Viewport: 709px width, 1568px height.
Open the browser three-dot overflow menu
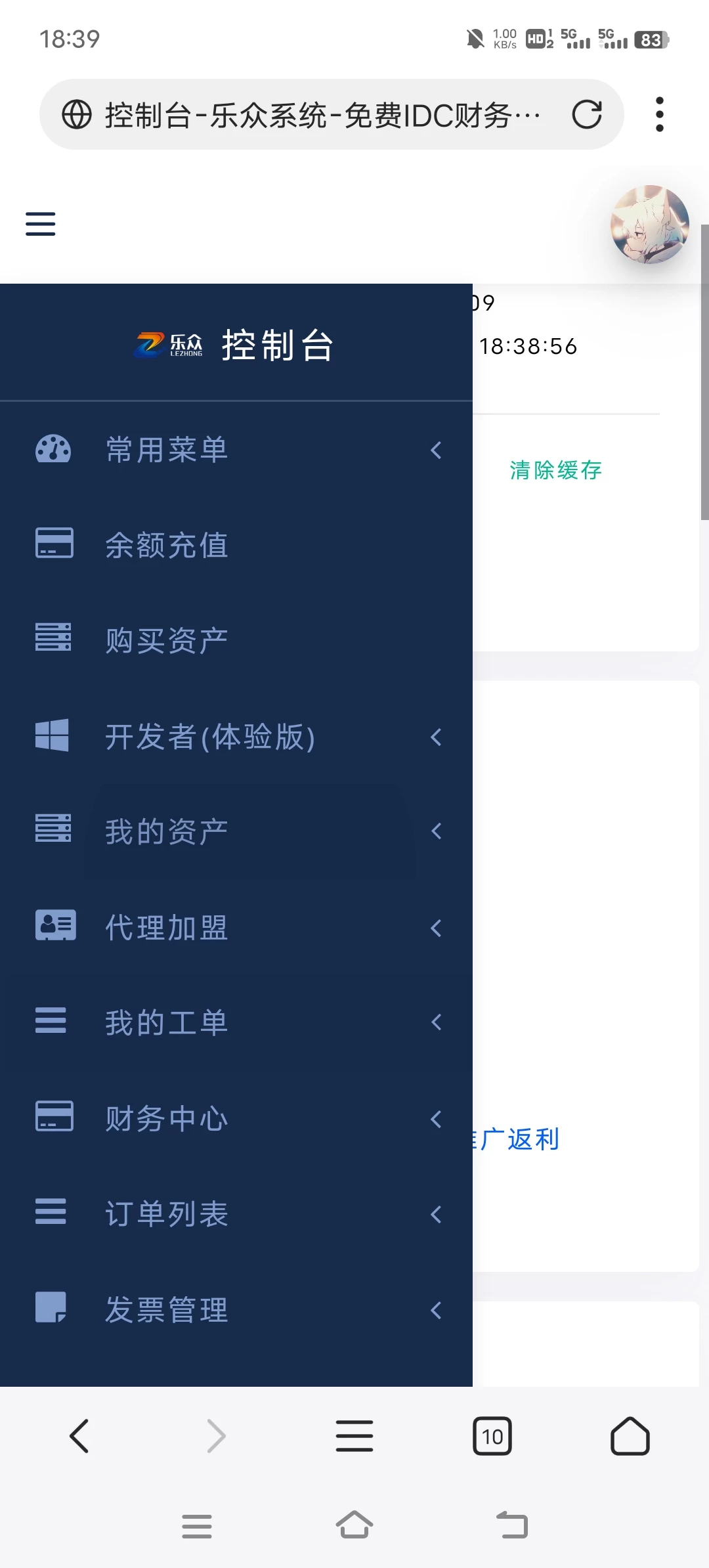coord(659,115)
